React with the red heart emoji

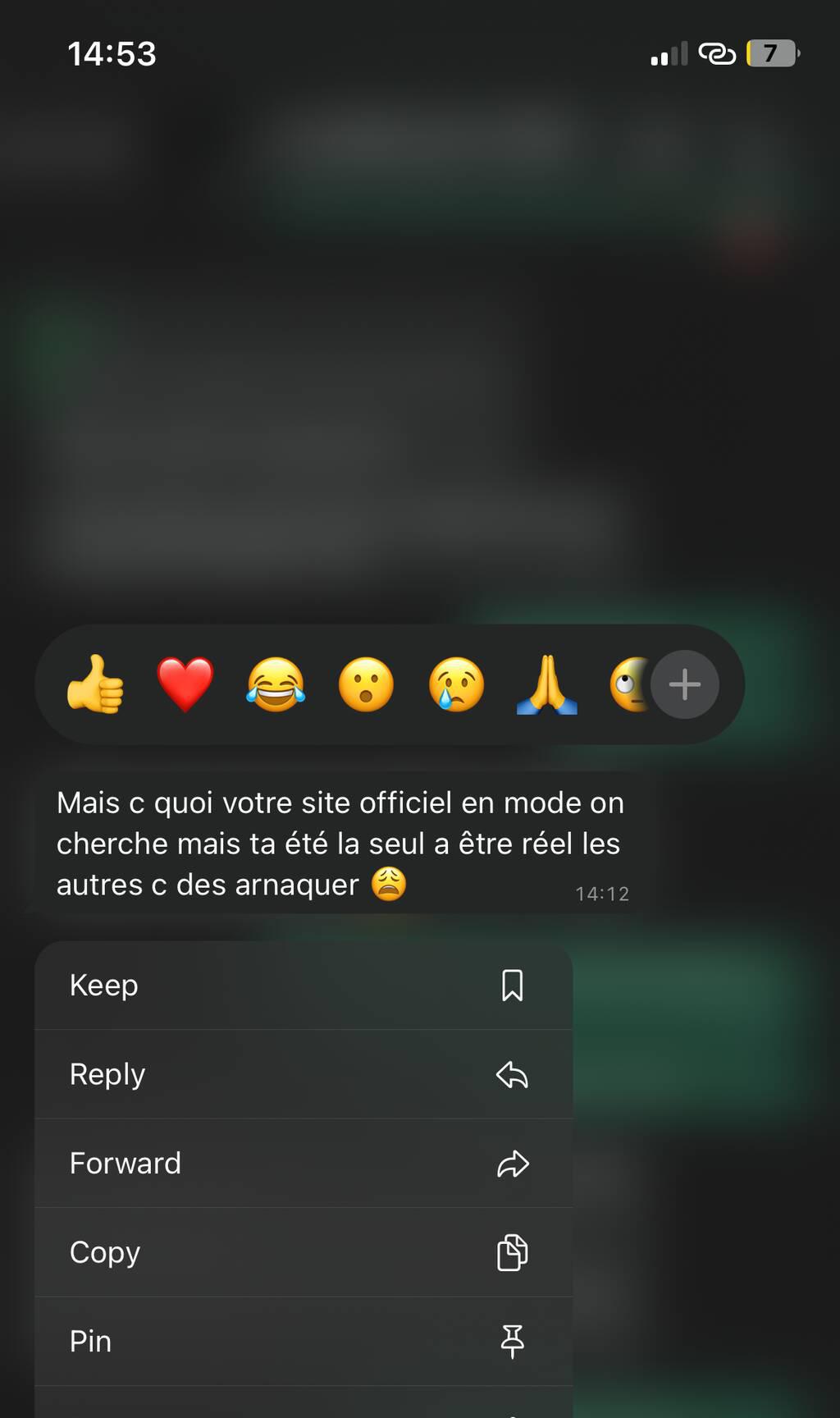pos(185,684)
